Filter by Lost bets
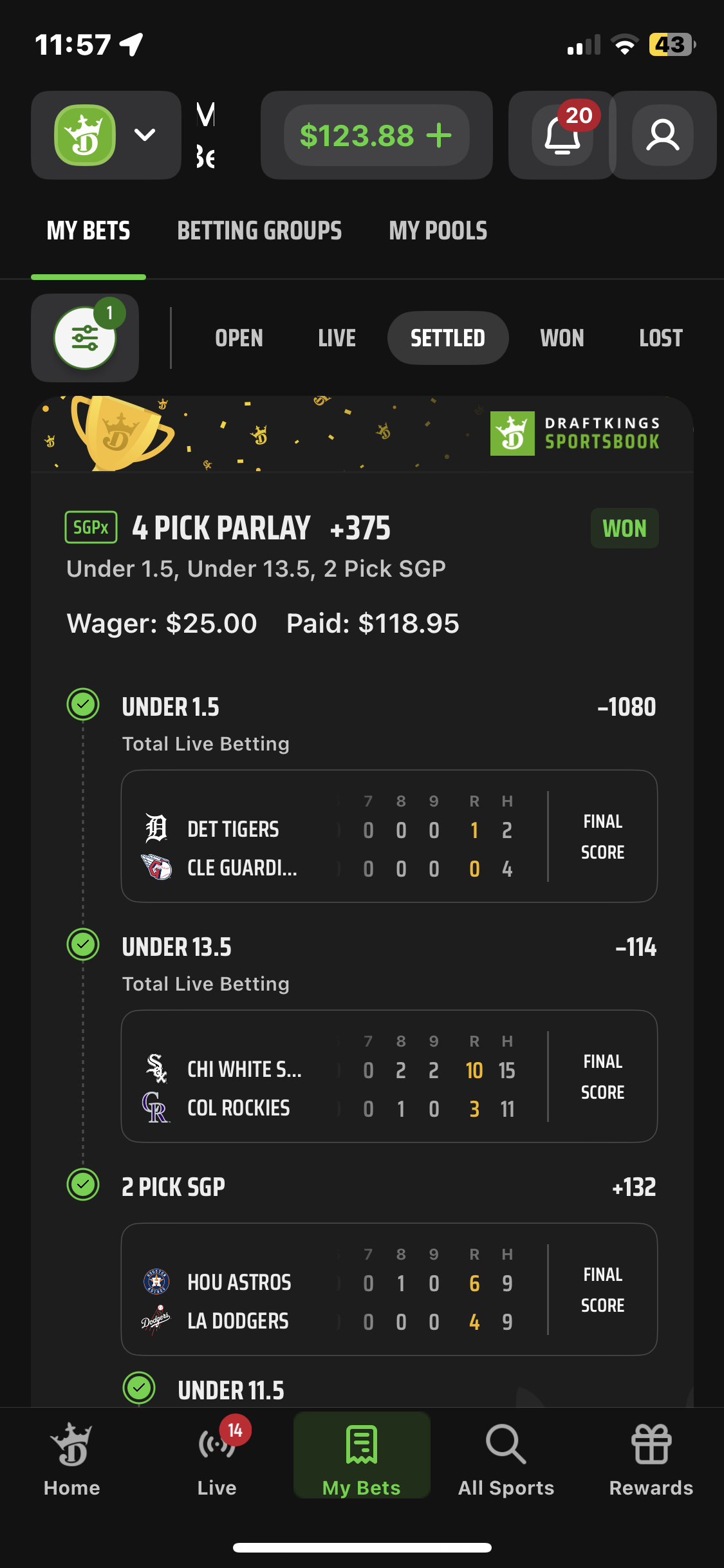 (x=660, y=338)
